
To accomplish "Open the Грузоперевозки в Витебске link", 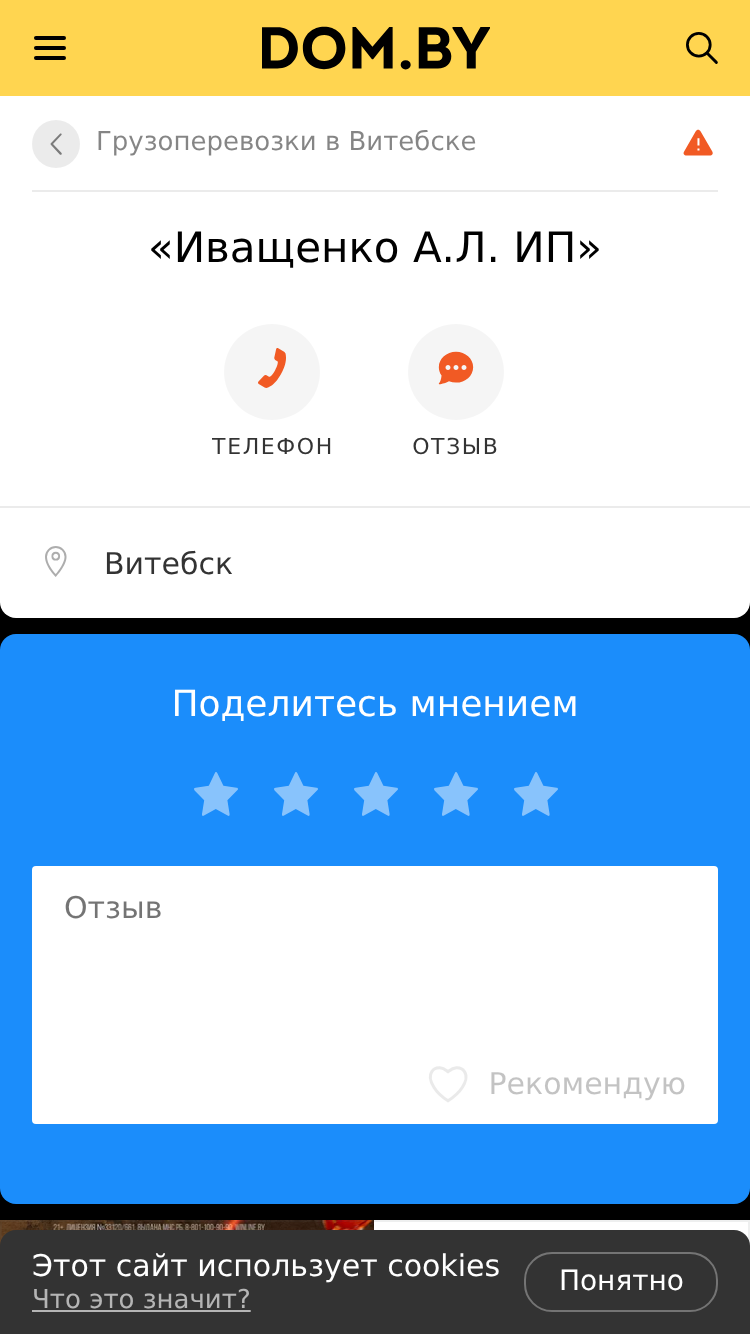I will [x=286, y=142].
